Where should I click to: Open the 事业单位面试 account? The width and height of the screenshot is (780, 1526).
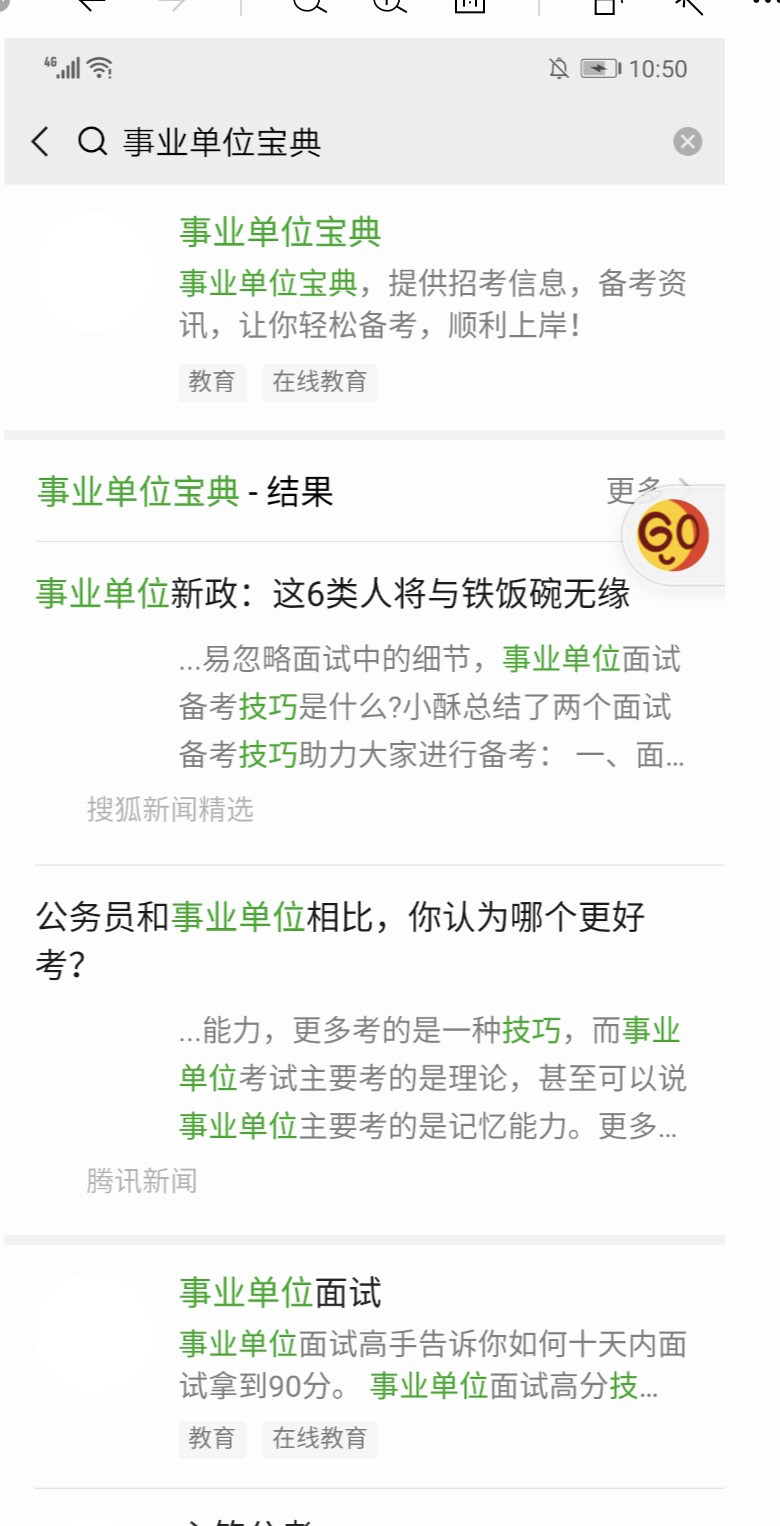pyautogui.click(x=280, y=1293)
